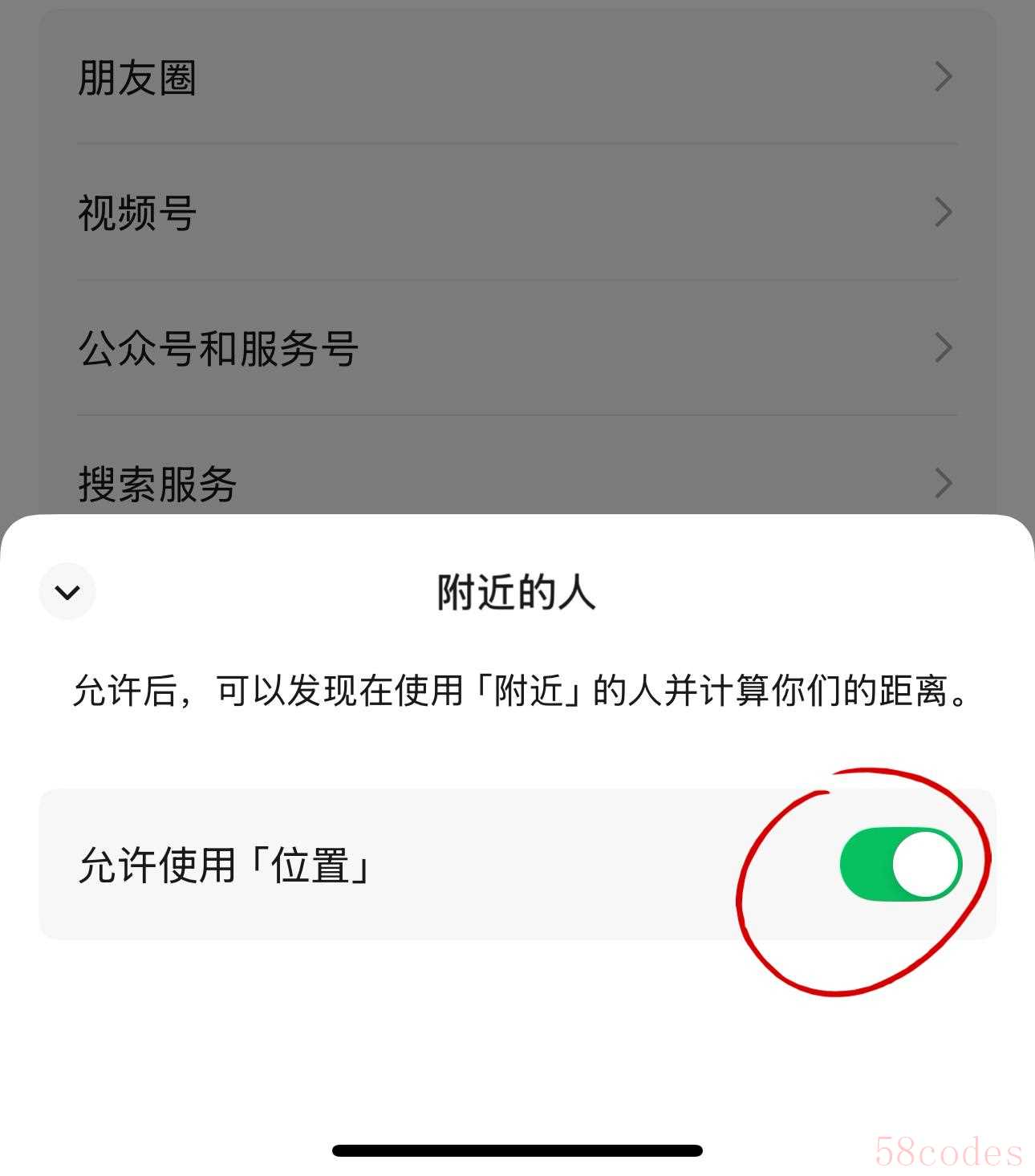Open the 搜索服务 row
This screenshot has height=1176, width=1035.
point(517,482)
